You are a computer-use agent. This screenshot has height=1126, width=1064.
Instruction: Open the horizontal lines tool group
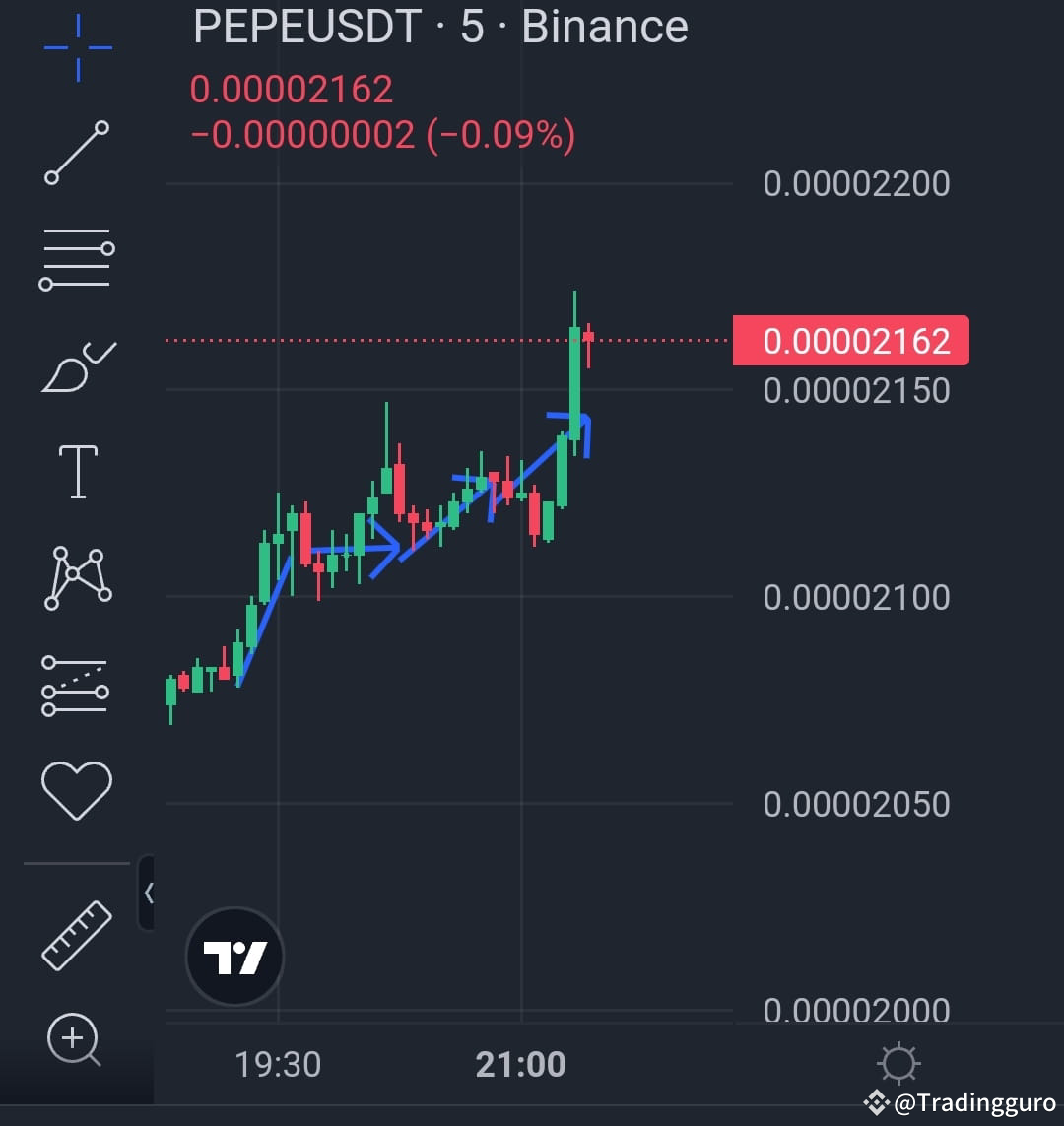(x=76, y=258)
